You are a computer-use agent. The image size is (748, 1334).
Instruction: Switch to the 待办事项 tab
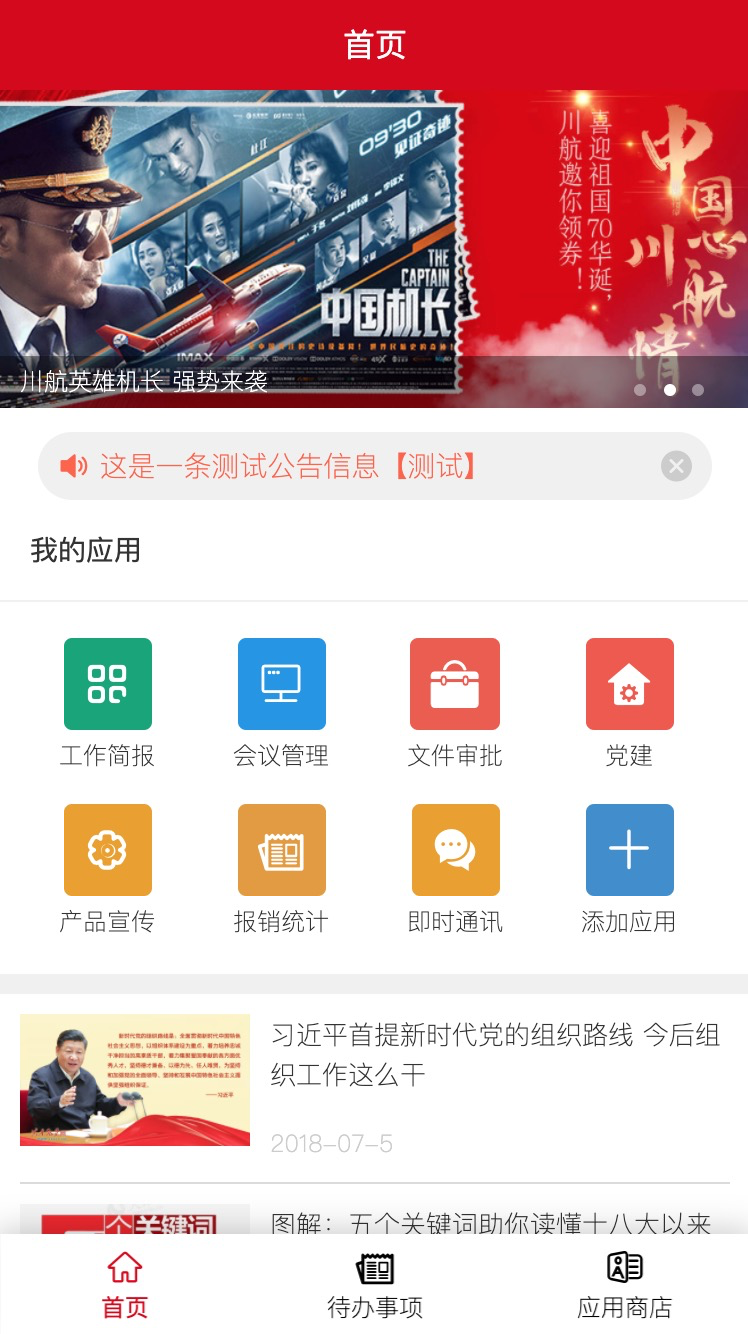375,1285
